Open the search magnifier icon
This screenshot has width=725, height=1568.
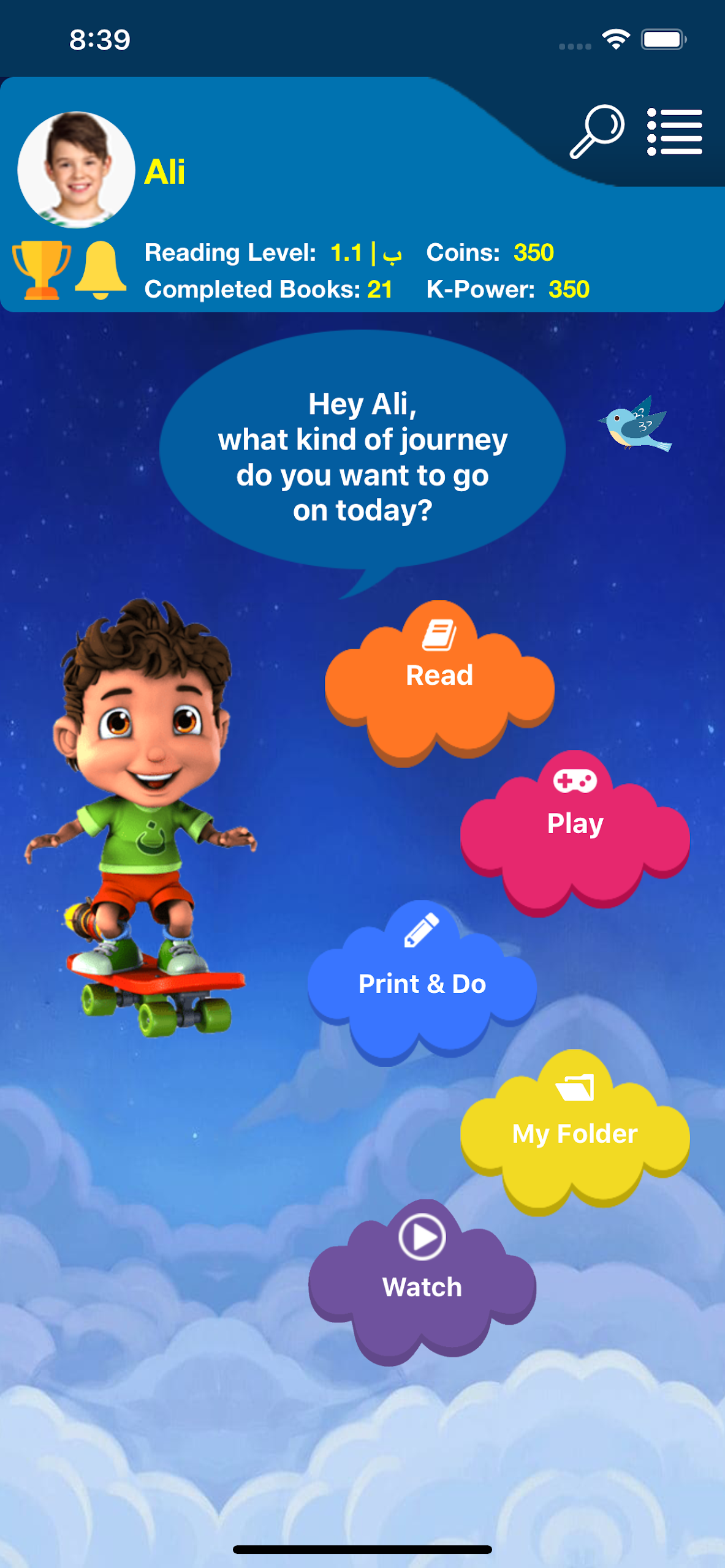[x=597, y=131]
